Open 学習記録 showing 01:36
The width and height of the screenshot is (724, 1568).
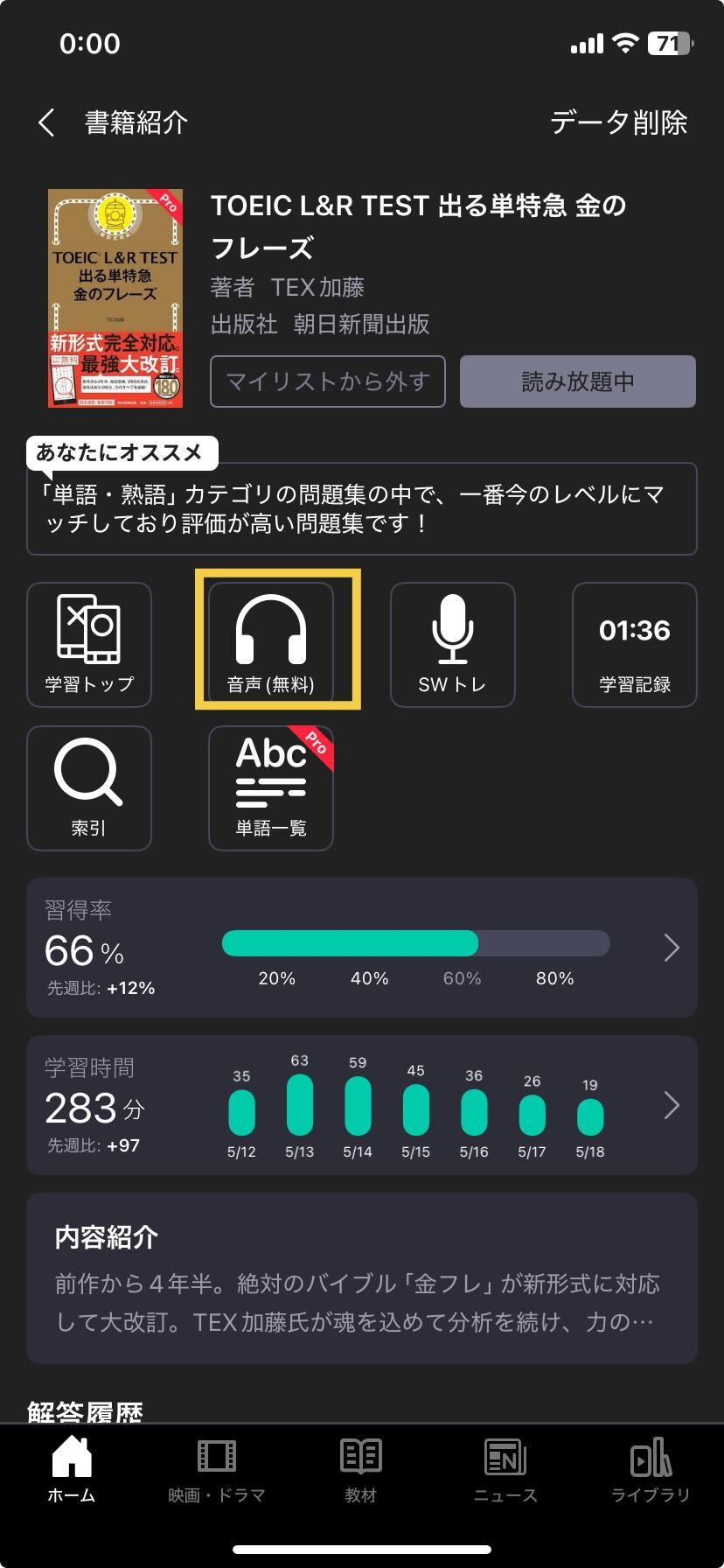(635, 645)
